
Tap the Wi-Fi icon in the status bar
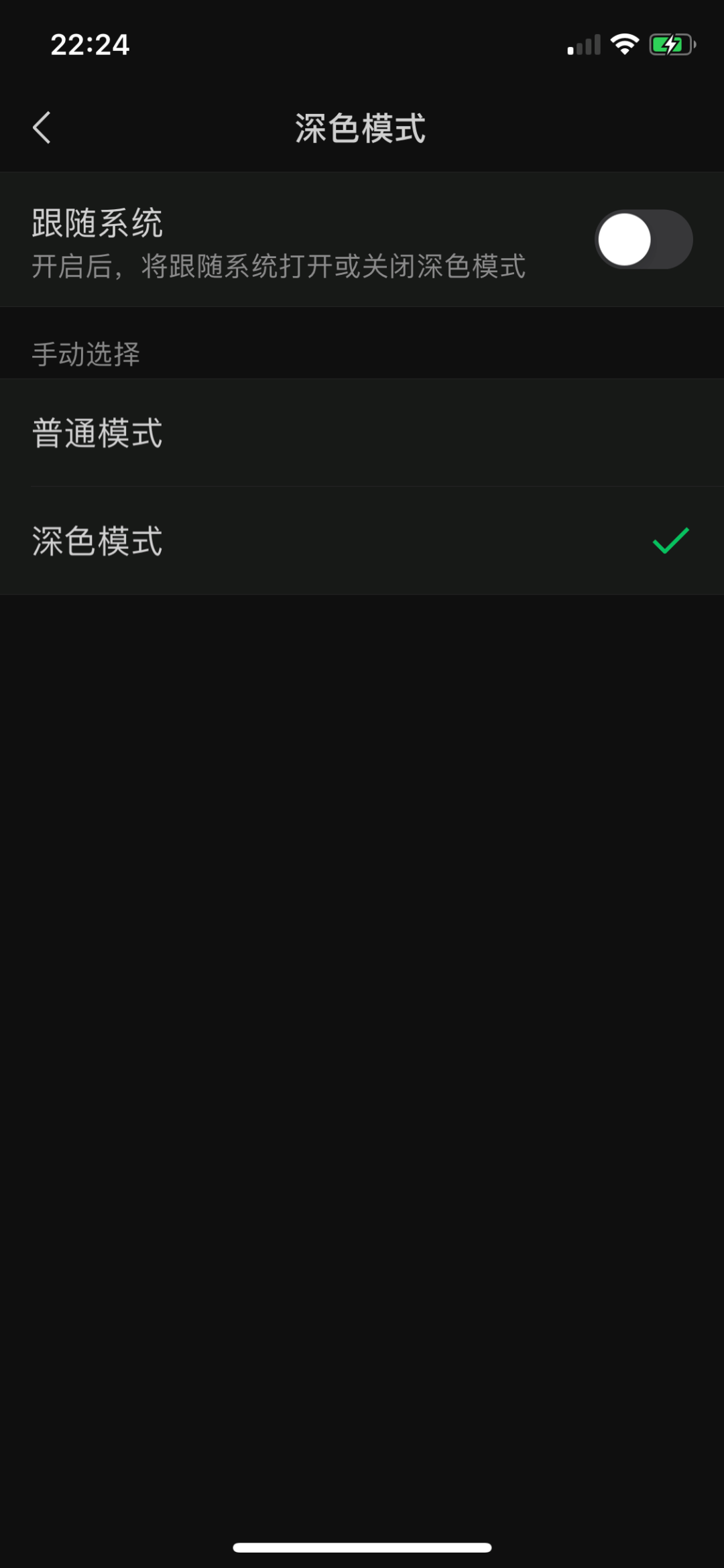coord(623,44)
